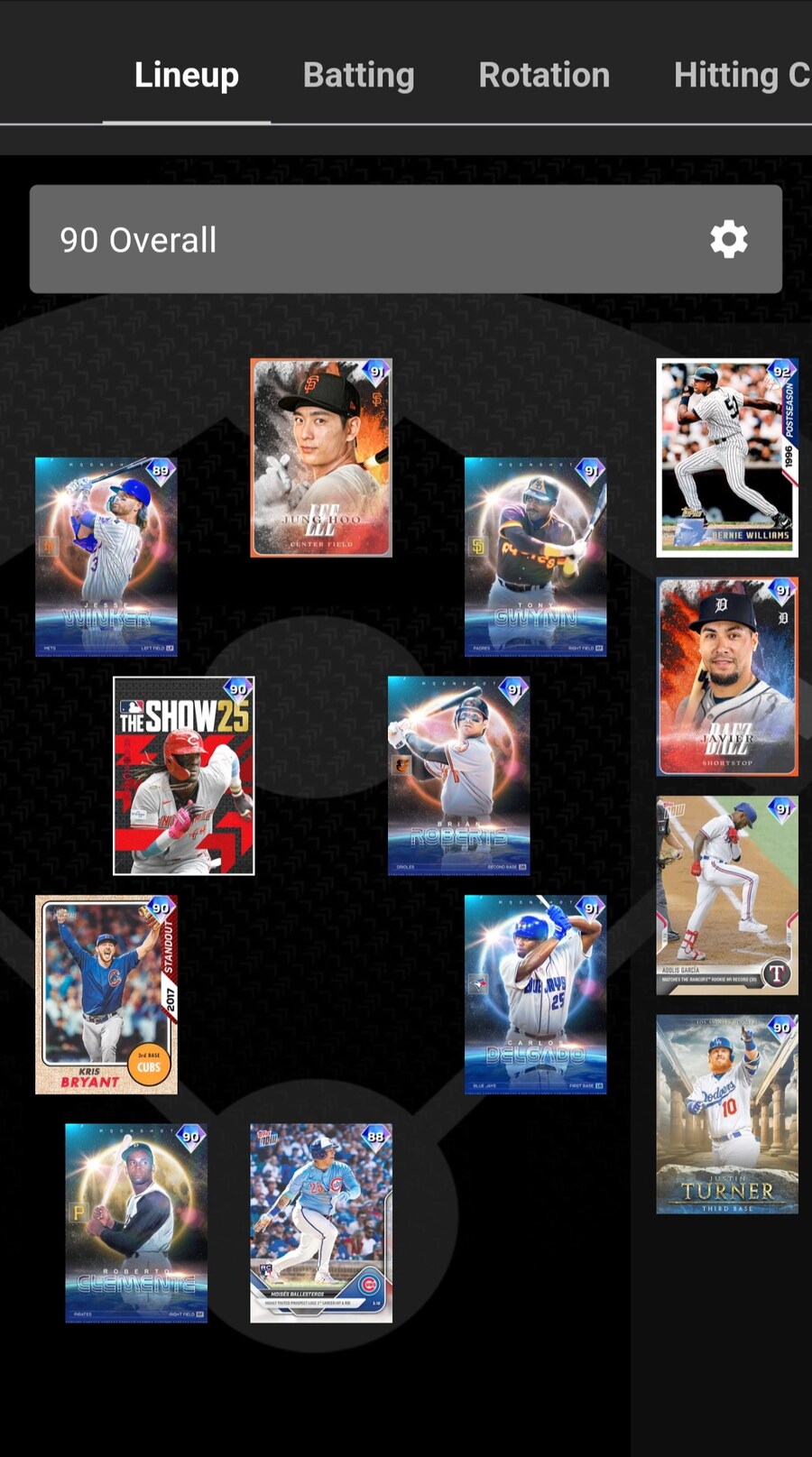Switch to the Hitting tab
This screenshot has width=812, height=1457.
click(x=740, y=75)
